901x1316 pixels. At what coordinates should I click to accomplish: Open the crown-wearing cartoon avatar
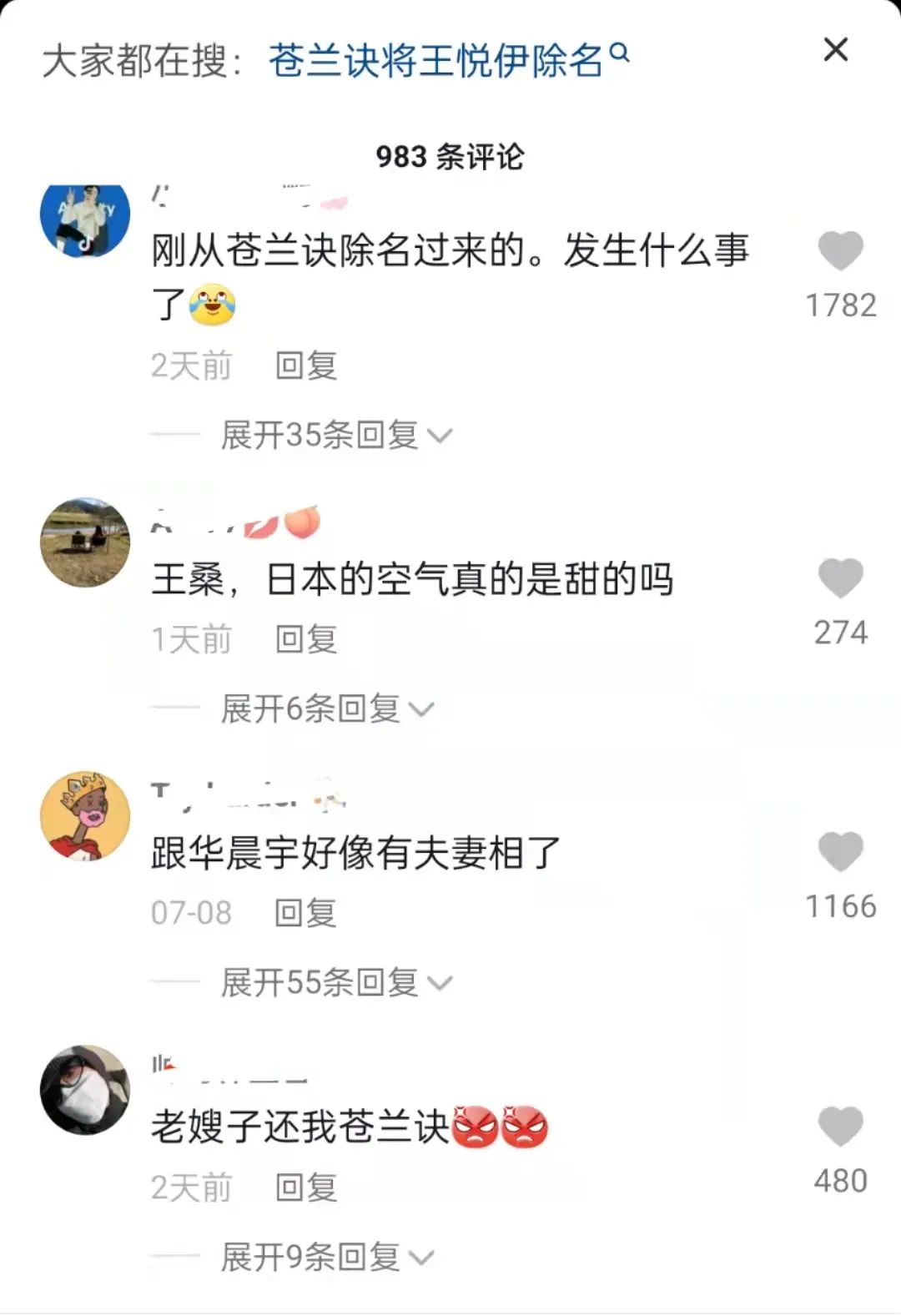(83, 816)
